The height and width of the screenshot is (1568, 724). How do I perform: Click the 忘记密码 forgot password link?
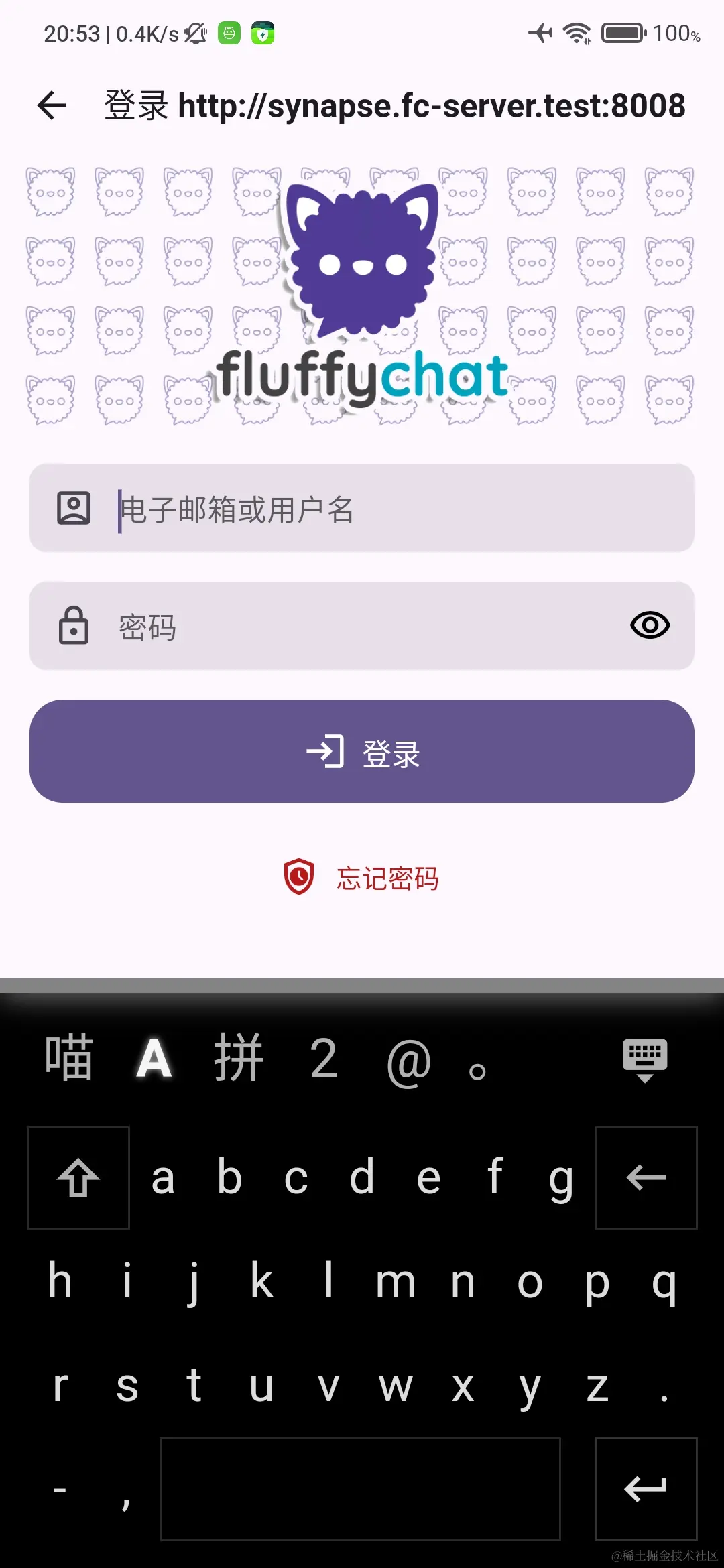387,878
